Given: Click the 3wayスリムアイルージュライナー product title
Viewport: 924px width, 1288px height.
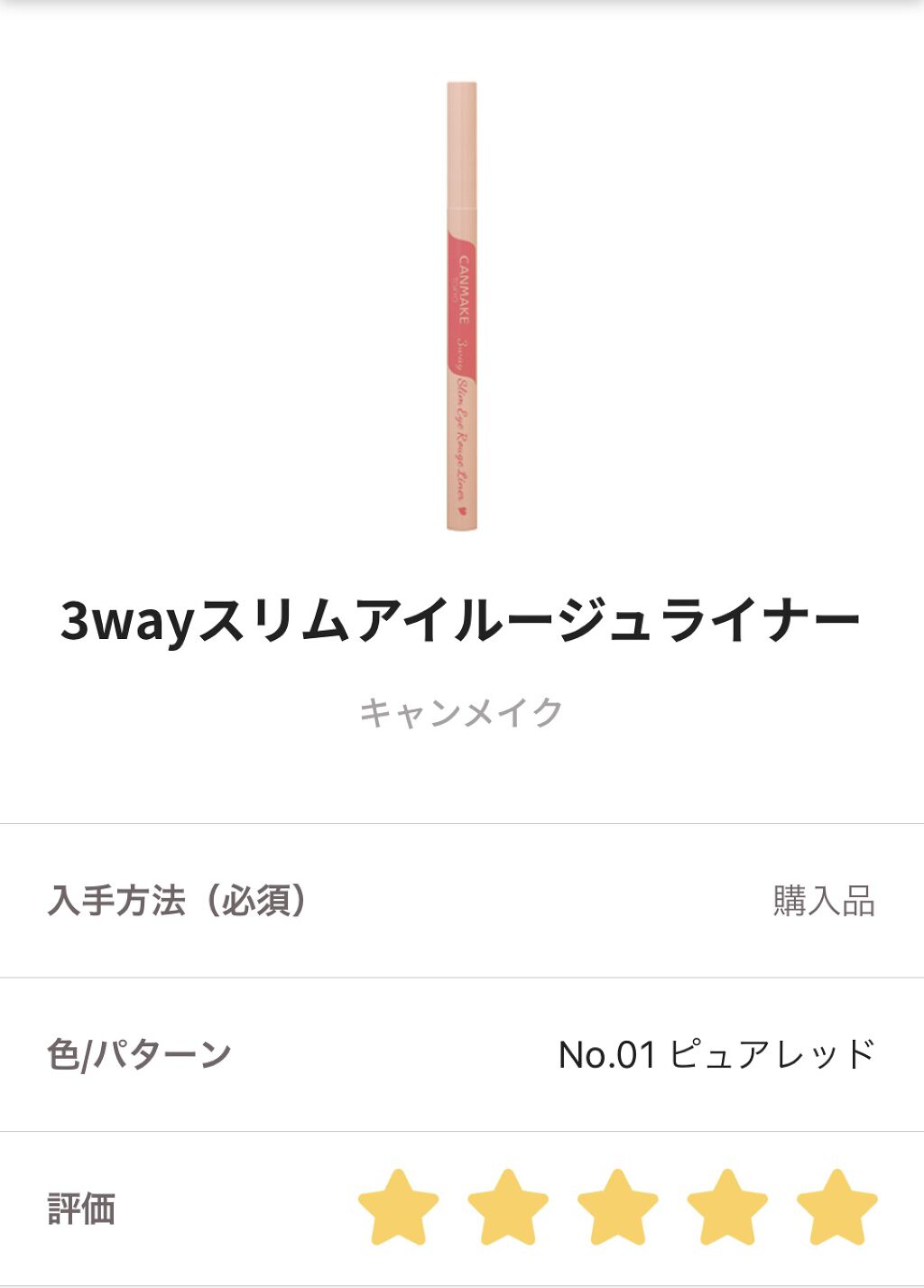Looking at the screenshot, I should click(x=461, y=618).
